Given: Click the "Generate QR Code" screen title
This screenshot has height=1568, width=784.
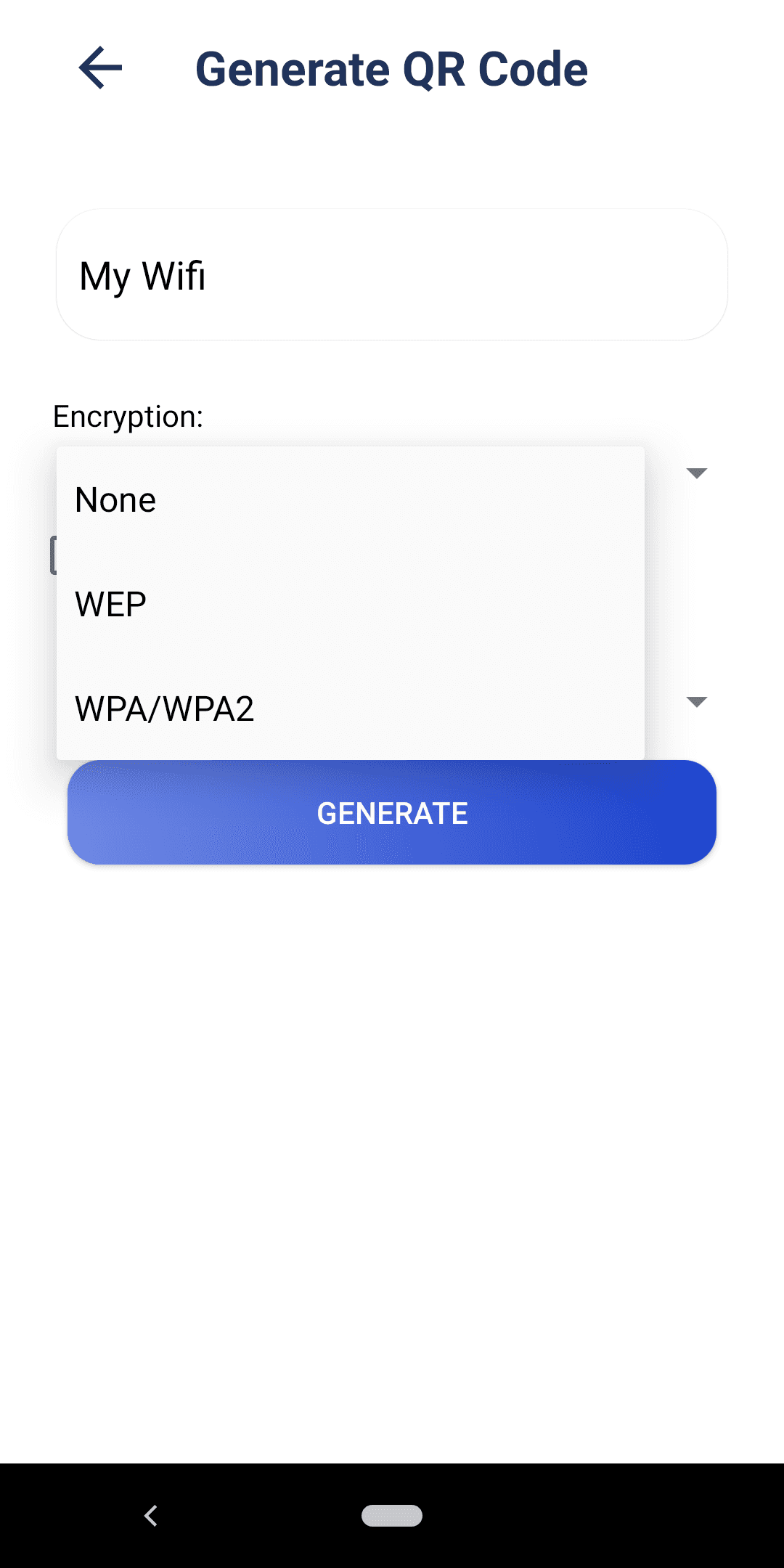Looking at the screenshot, I should (392, 69).
